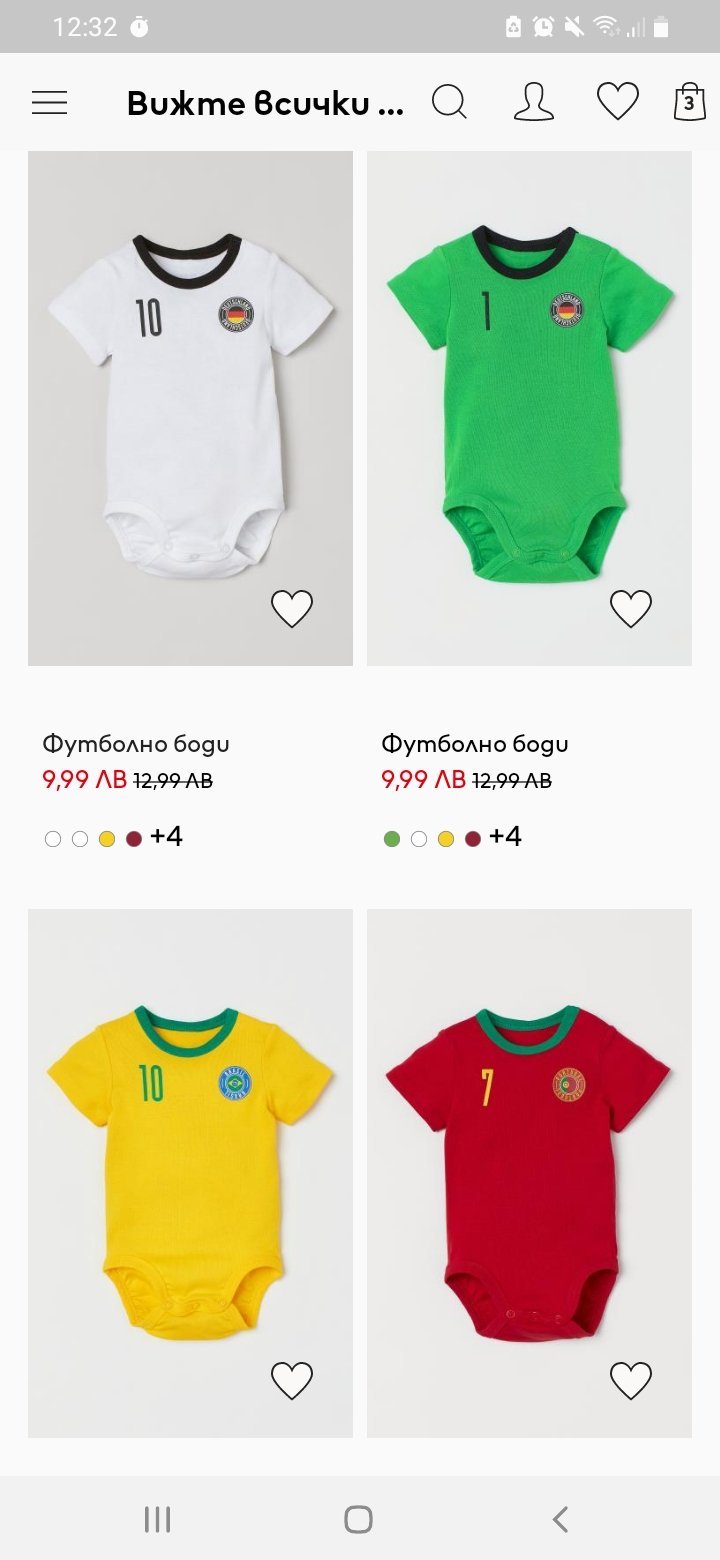Viewport: 720px width, 1560px height.
Task: View the favorites heart in the header
Action: 617,102
